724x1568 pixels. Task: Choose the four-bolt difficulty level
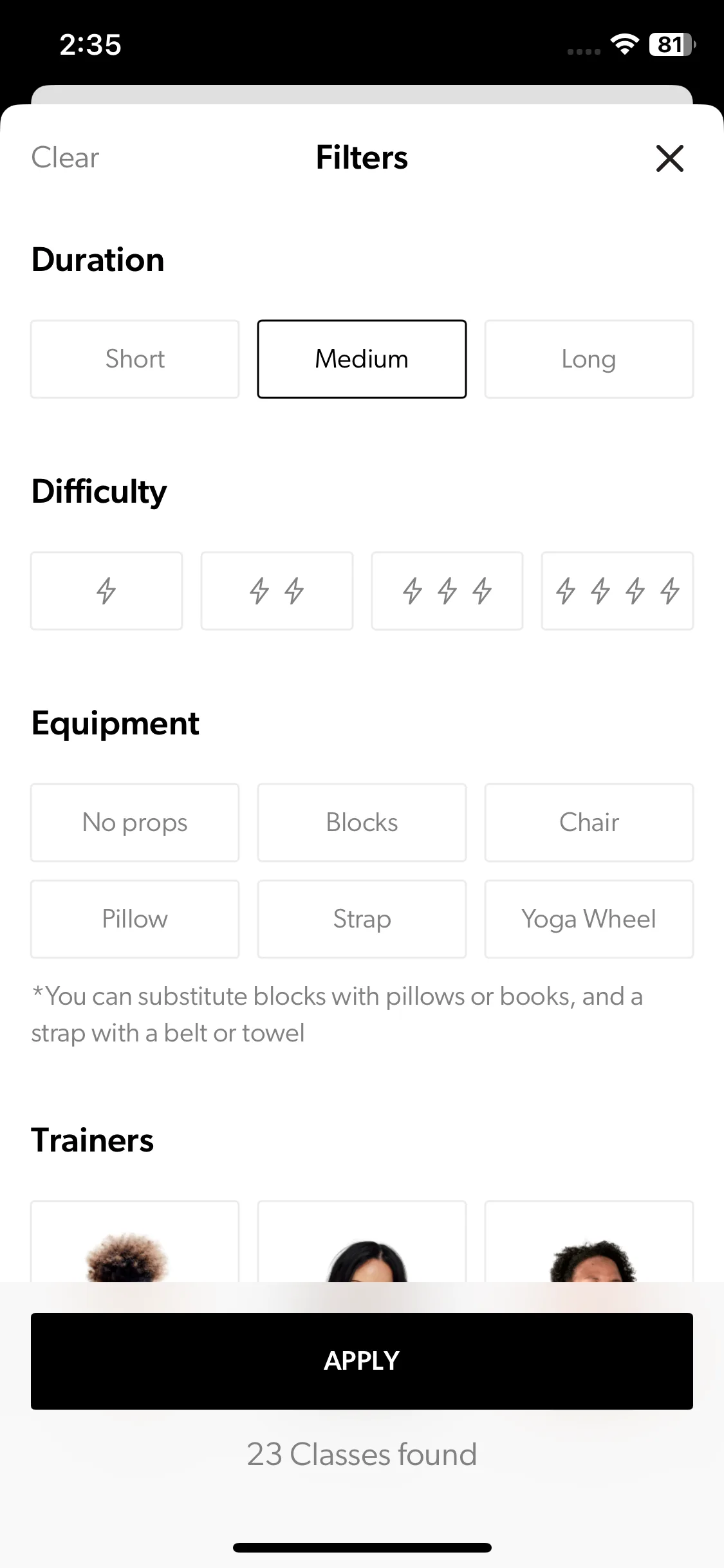click(x=617, y=591)
